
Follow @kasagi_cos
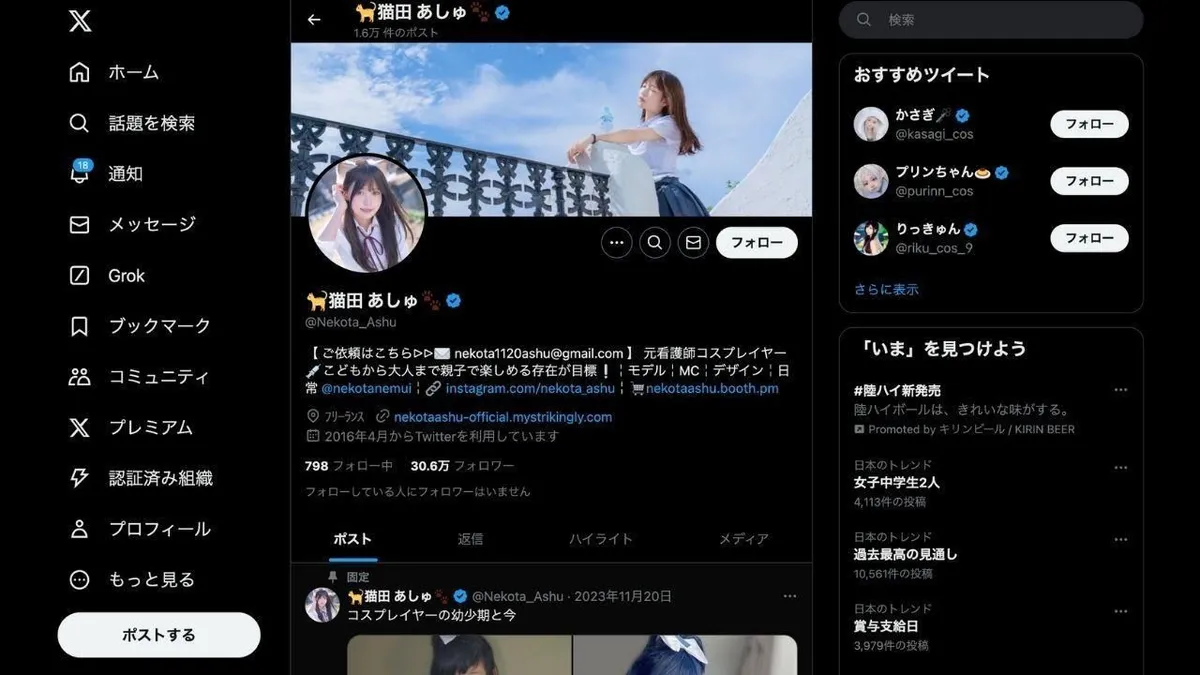[x=1089, y=124]
